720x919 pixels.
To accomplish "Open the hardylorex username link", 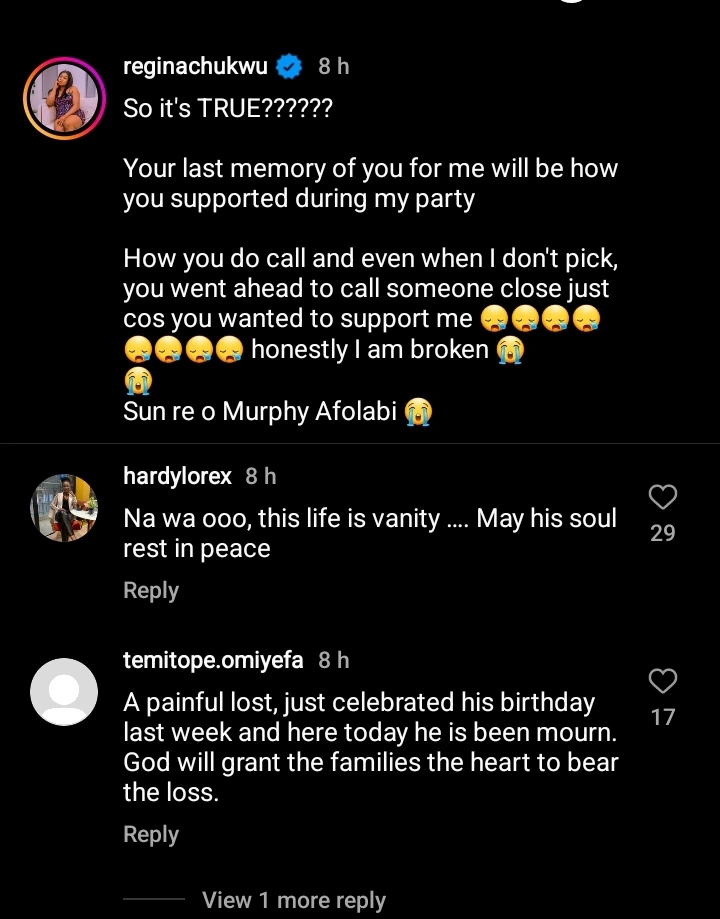I will [x=177, y=477].
